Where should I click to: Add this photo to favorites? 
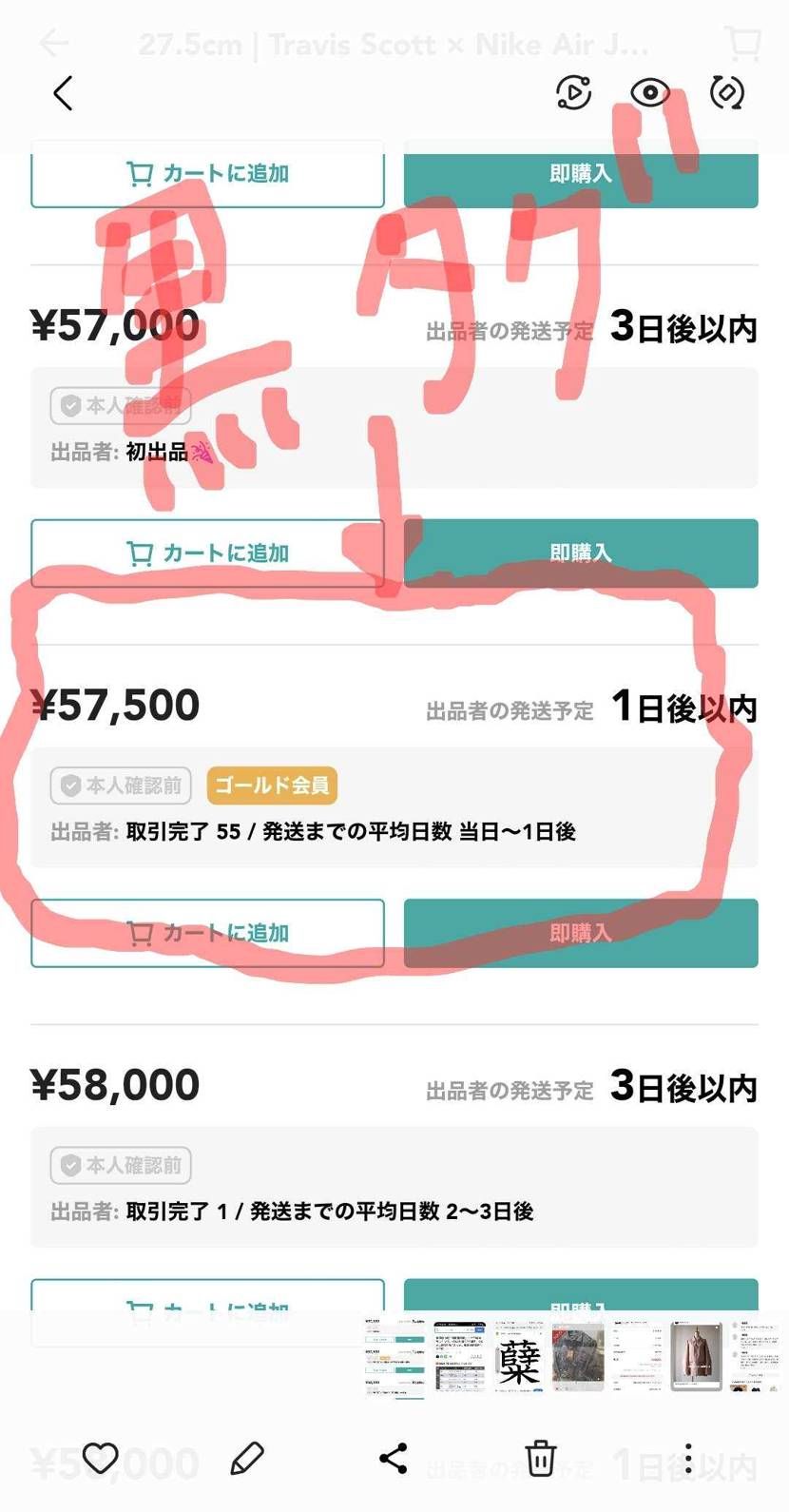100,1458
